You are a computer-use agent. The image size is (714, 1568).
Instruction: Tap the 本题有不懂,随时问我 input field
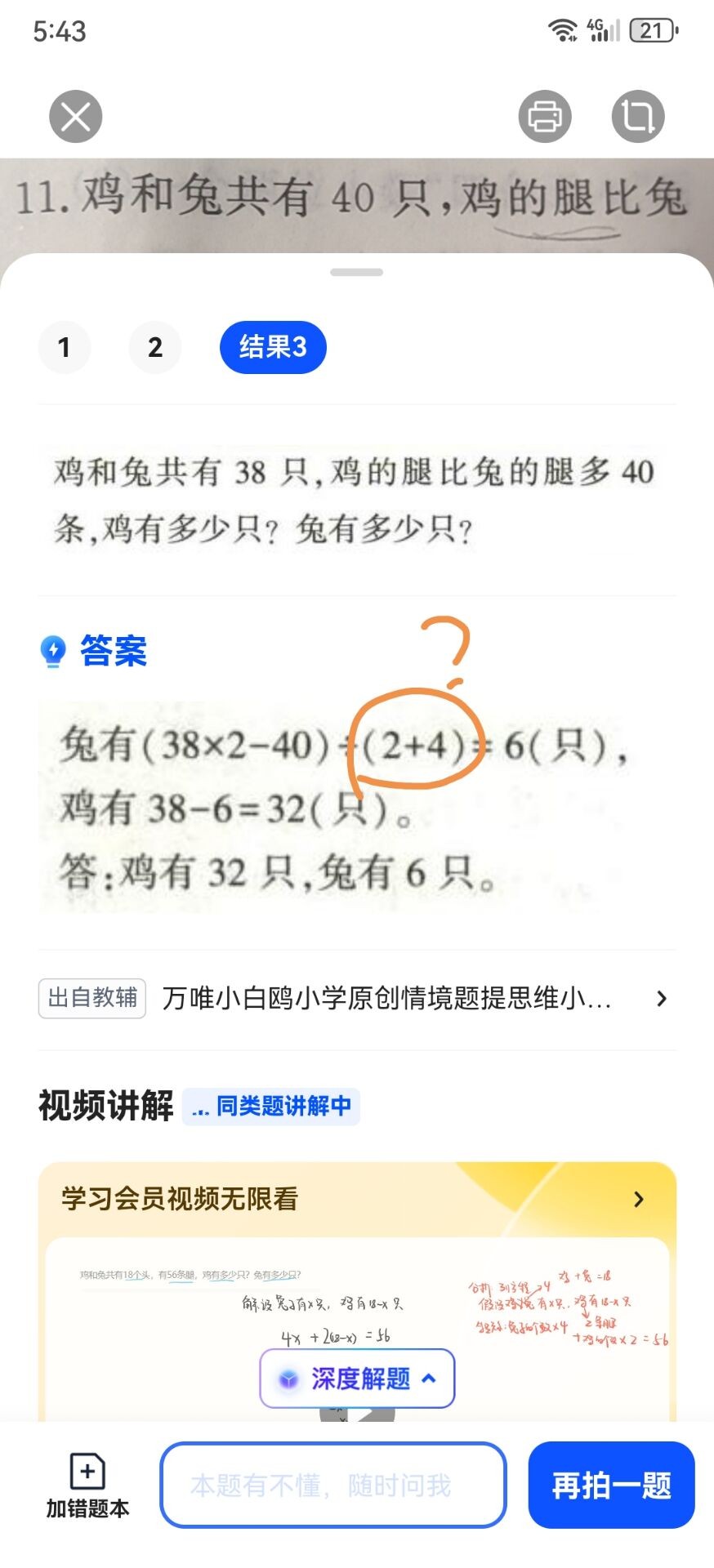click(x=333, y=1485)
